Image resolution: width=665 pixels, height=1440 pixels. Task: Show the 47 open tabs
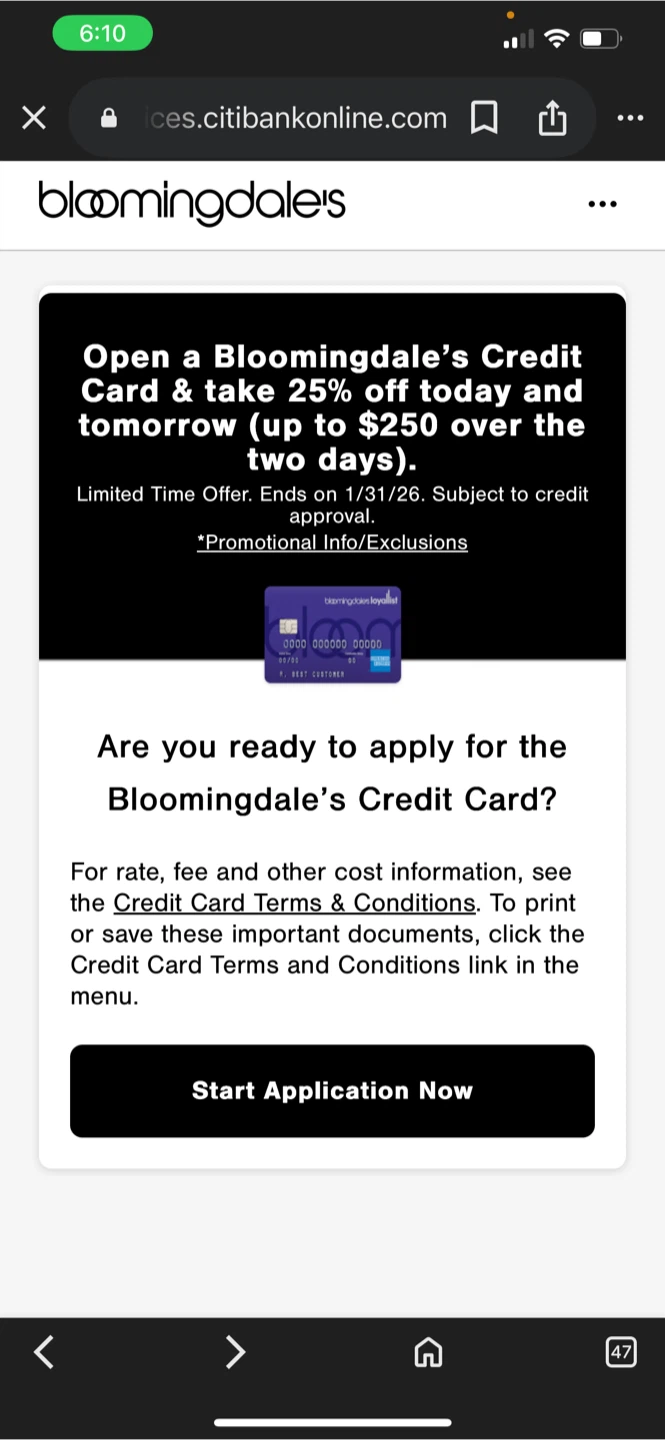621,1353
